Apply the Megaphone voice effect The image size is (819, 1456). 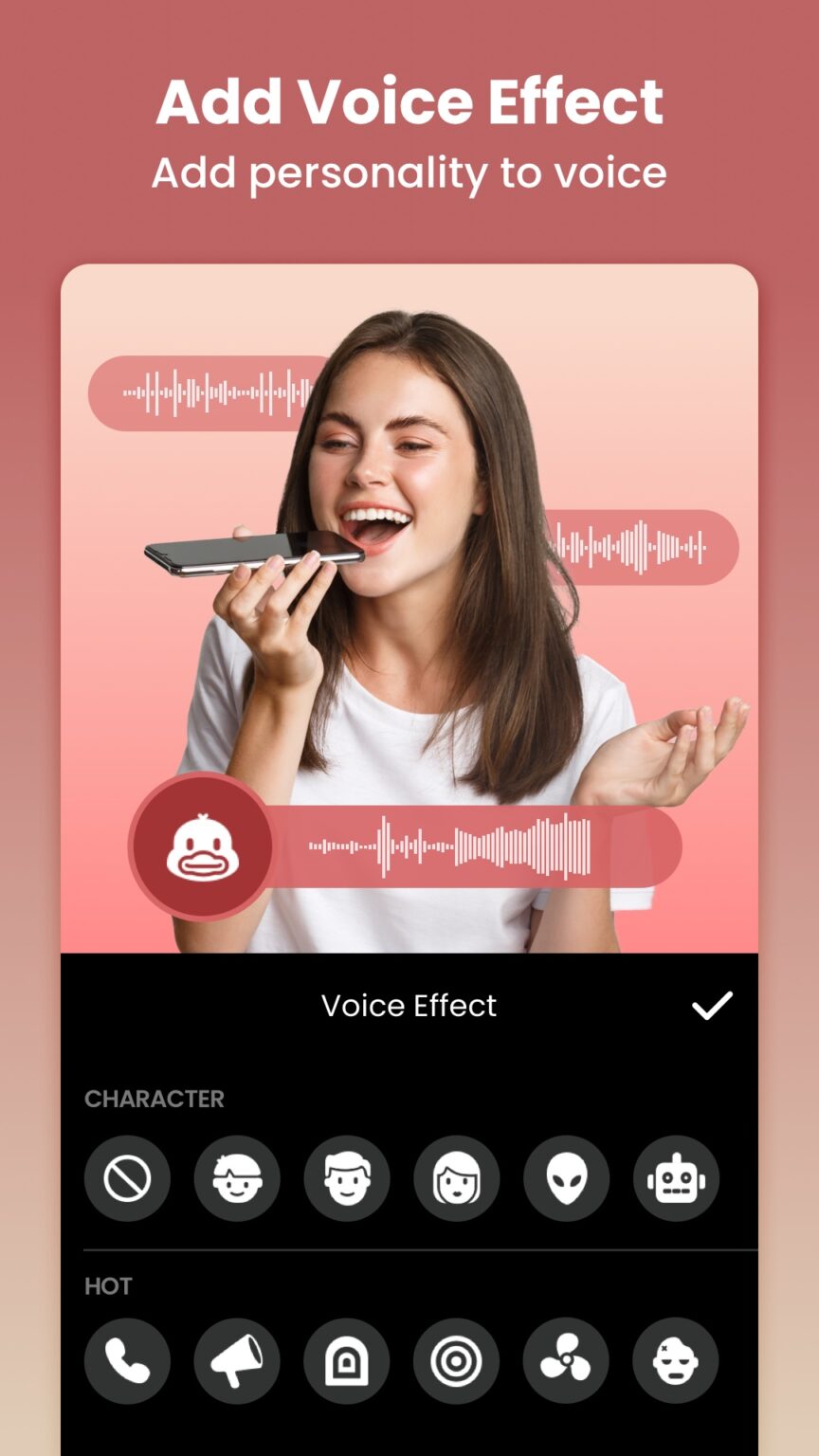[x=237, y=1360]
